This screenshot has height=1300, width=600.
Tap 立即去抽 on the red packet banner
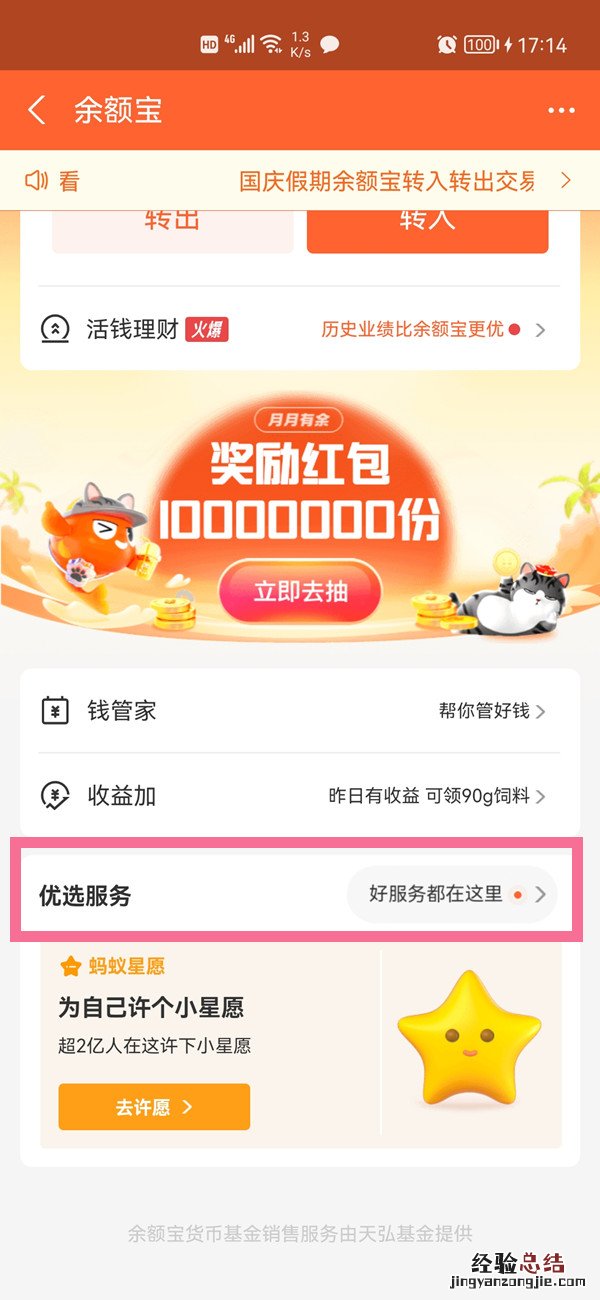(x=300, y=591)
